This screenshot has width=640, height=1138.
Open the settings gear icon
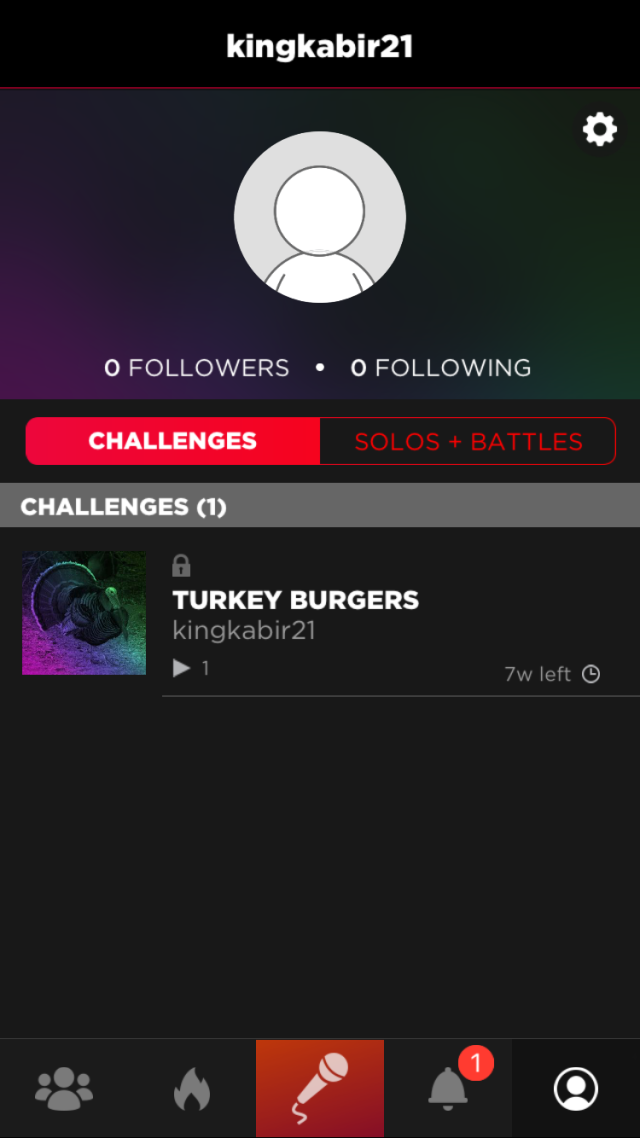click(599, 130)
